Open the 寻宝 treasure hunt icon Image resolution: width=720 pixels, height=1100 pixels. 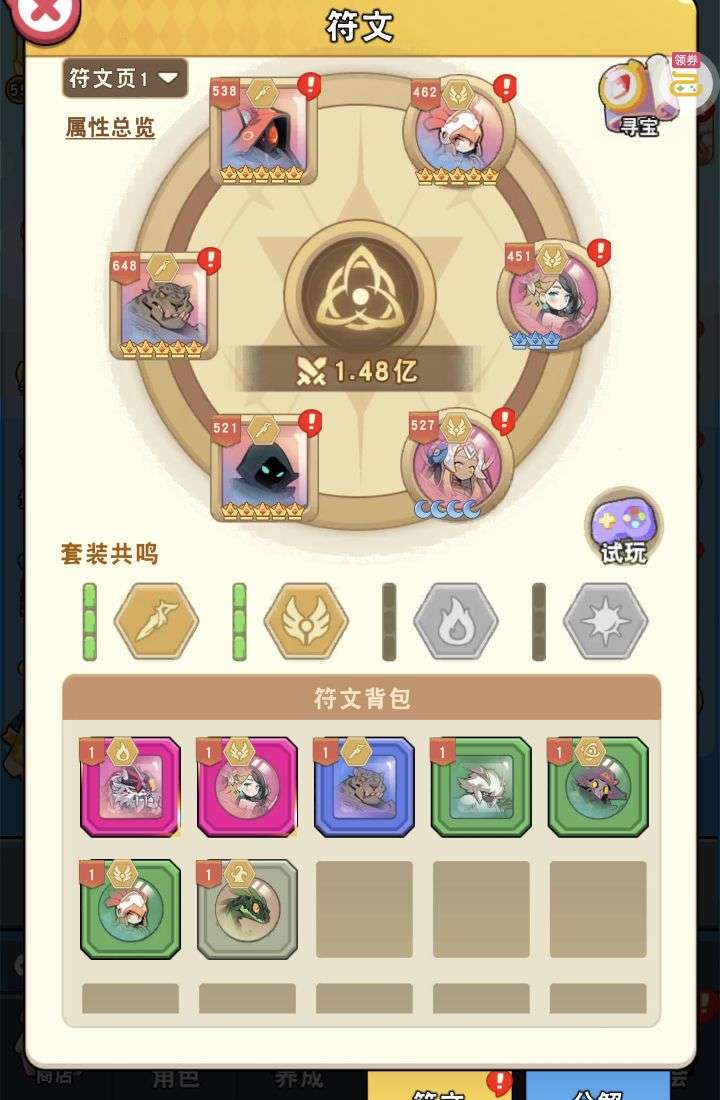click(x=633, y=100)
